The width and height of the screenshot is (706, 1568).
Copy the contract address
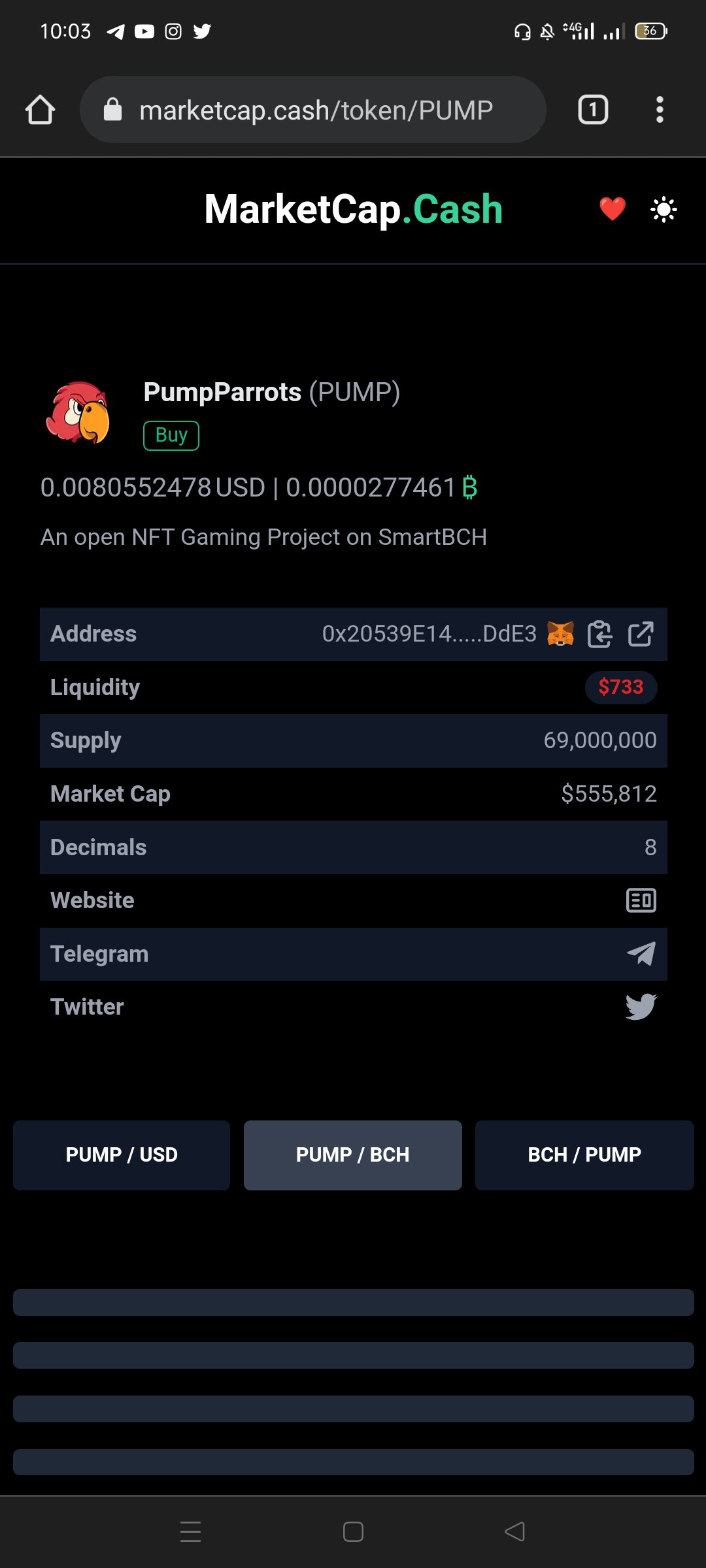tap(599, 634)
